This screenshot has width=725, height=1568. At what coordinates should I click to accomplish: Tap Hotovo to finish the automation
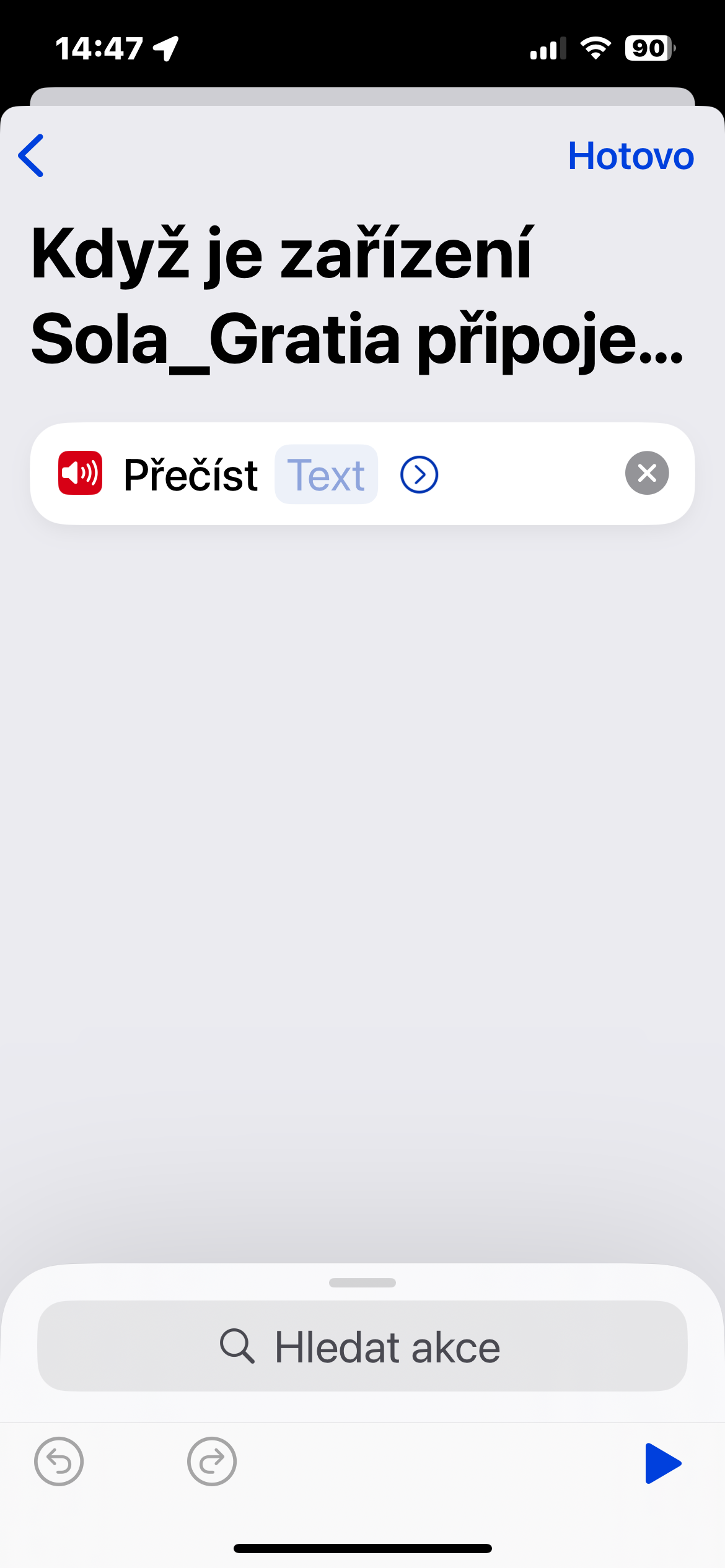[x=630, y=155]
